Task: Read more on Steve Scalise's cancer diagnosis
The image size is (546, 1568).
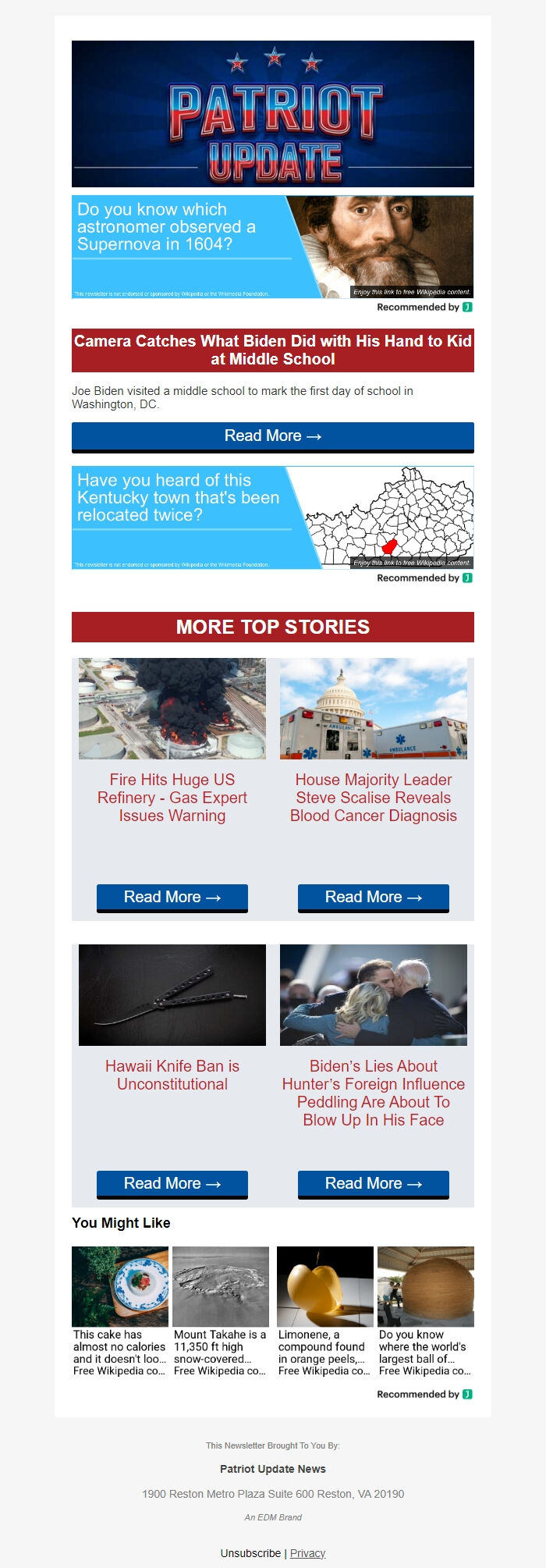Action: tap(373, 898)
